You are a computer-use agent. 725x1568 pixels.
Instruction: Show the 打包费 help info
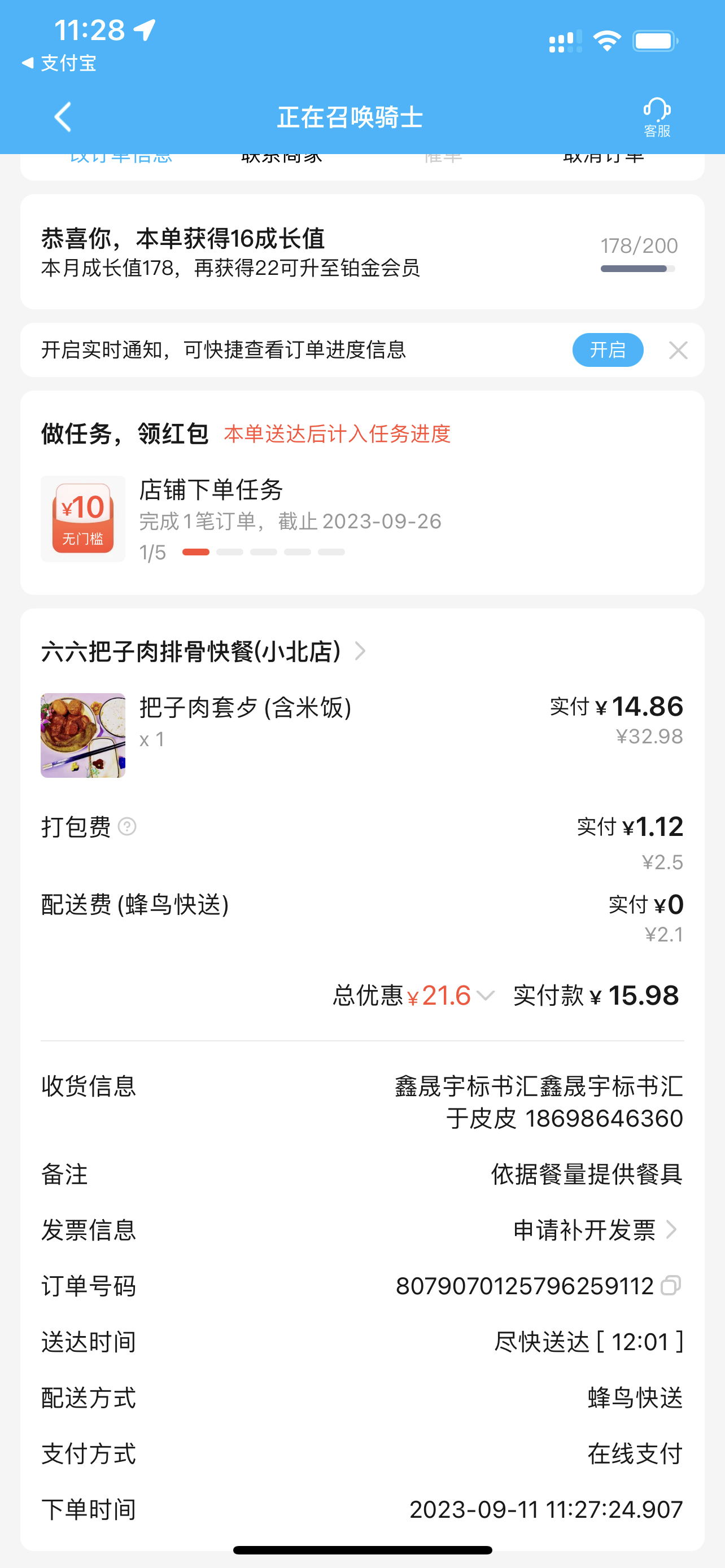pyautogui.click(x=126, y=826)
